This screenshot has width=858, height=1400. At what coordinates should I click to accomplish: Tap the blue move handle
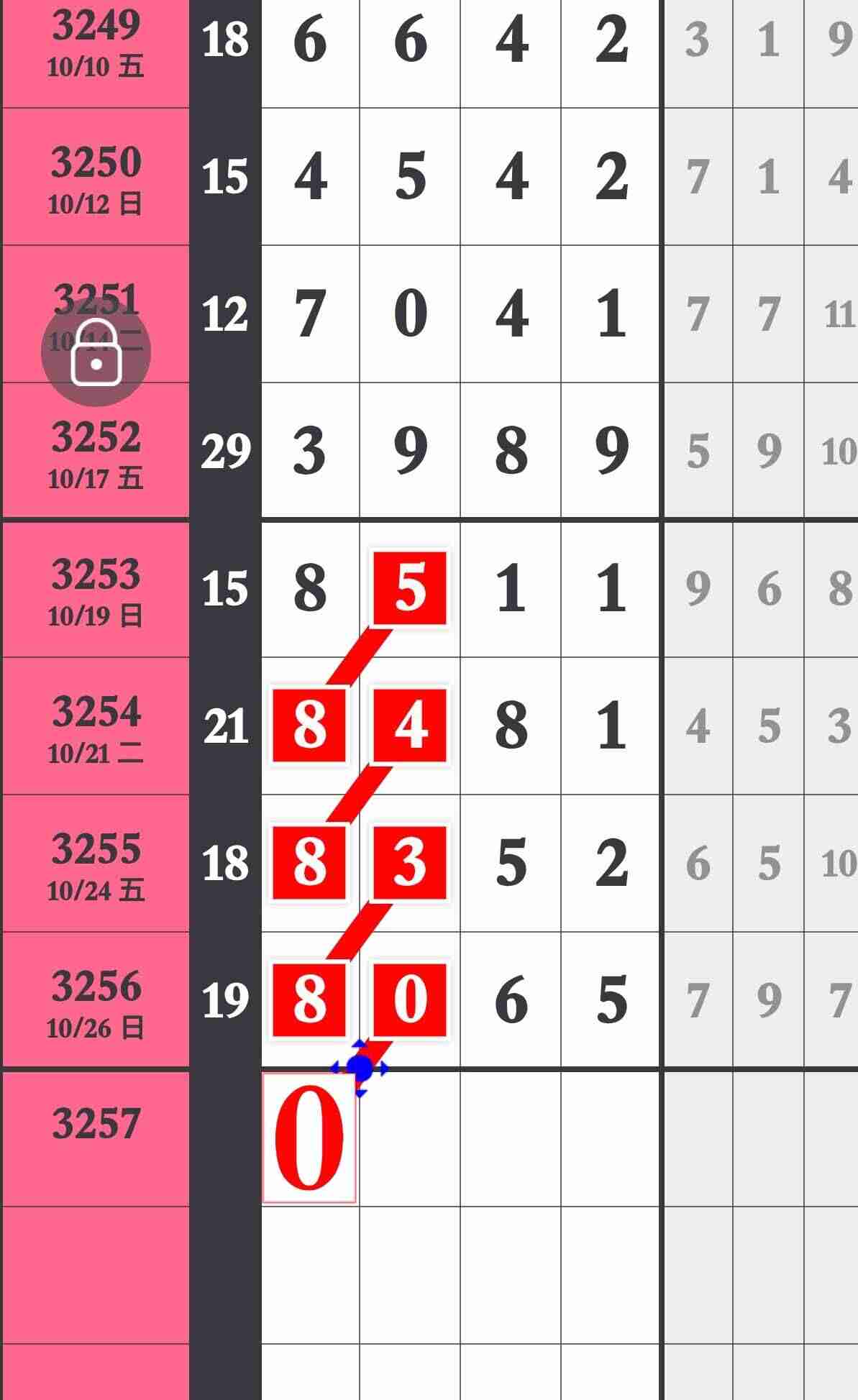360,1069
